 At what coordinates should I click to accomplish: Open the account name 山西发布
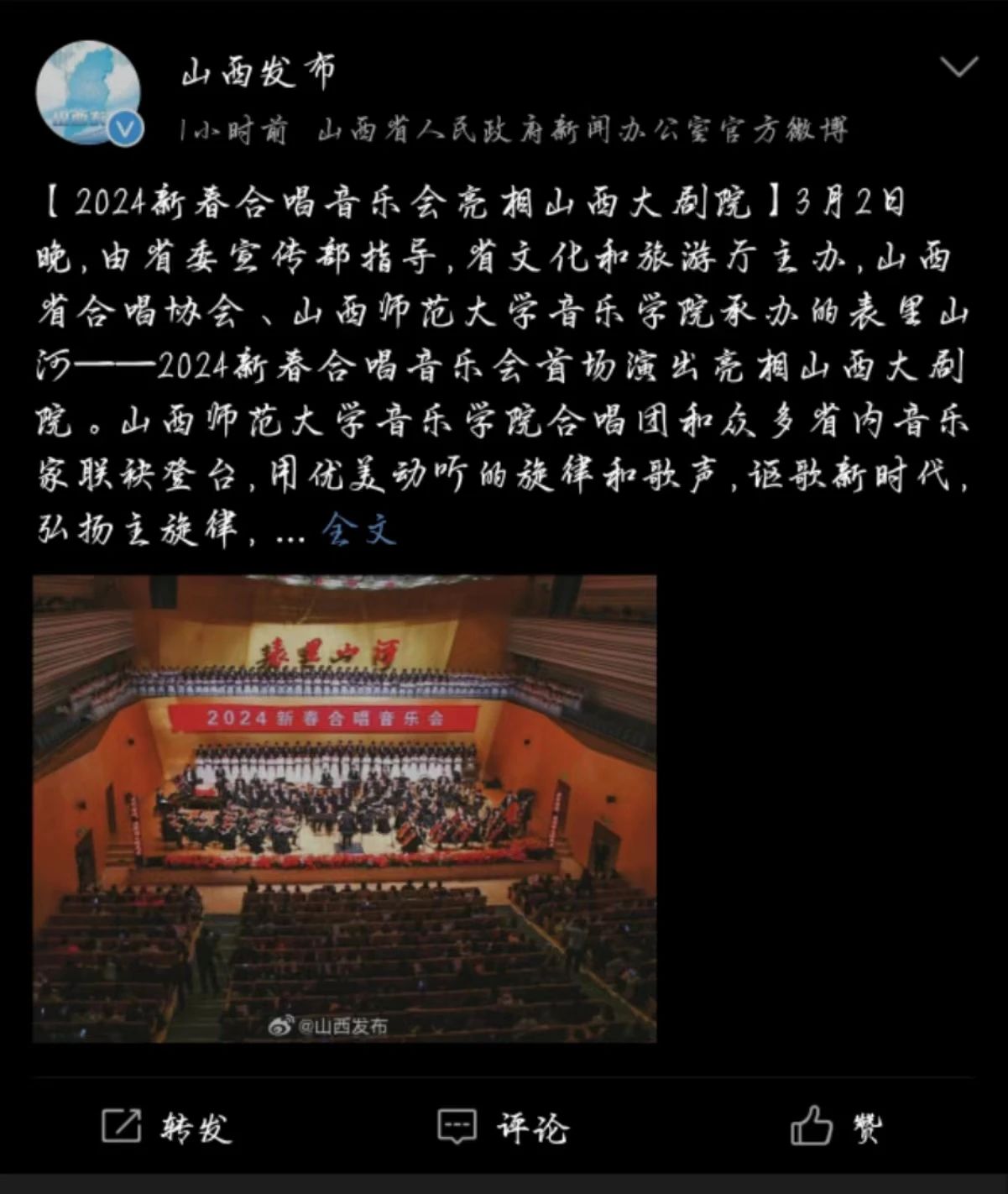click(259, 71)
